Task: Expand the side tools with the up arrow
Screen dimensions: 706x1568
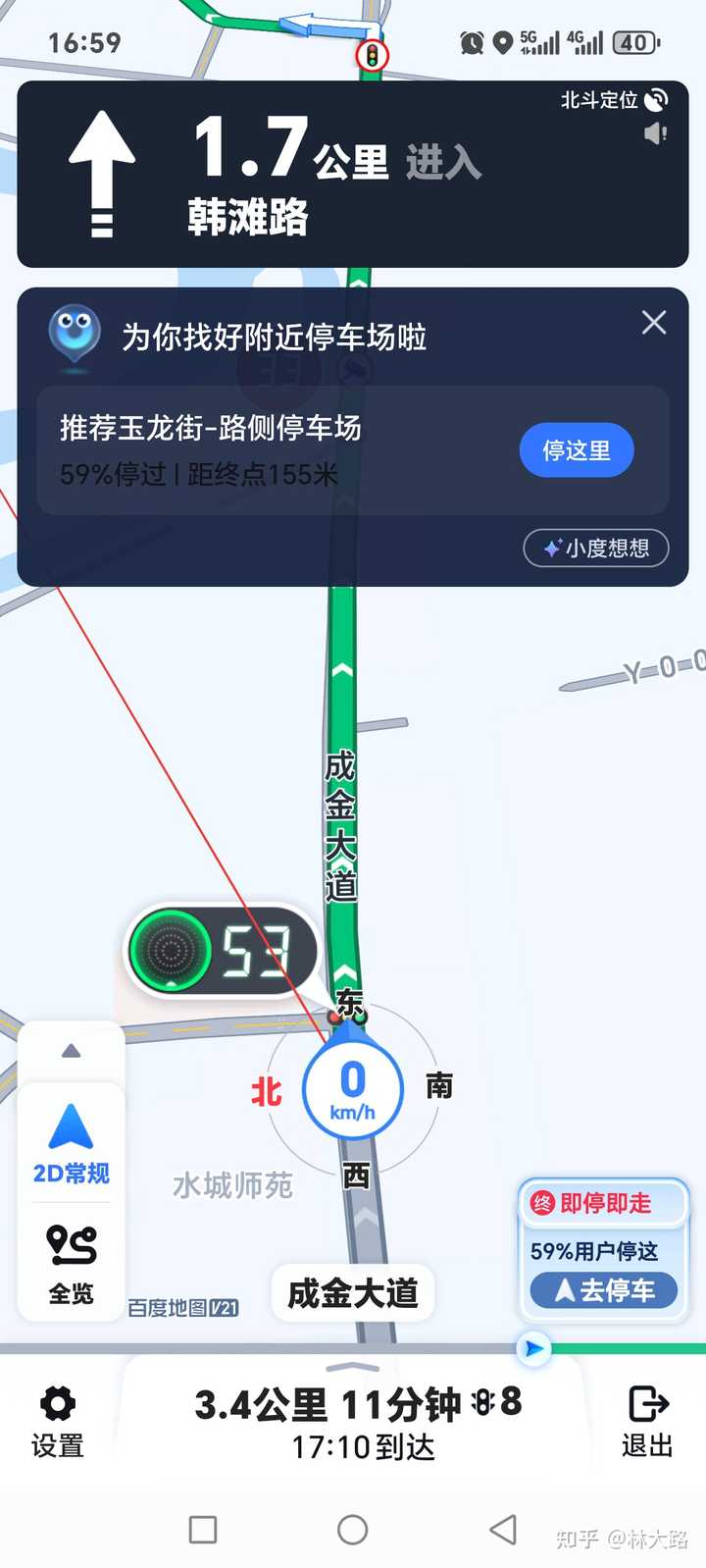Action: point(71,1051)
